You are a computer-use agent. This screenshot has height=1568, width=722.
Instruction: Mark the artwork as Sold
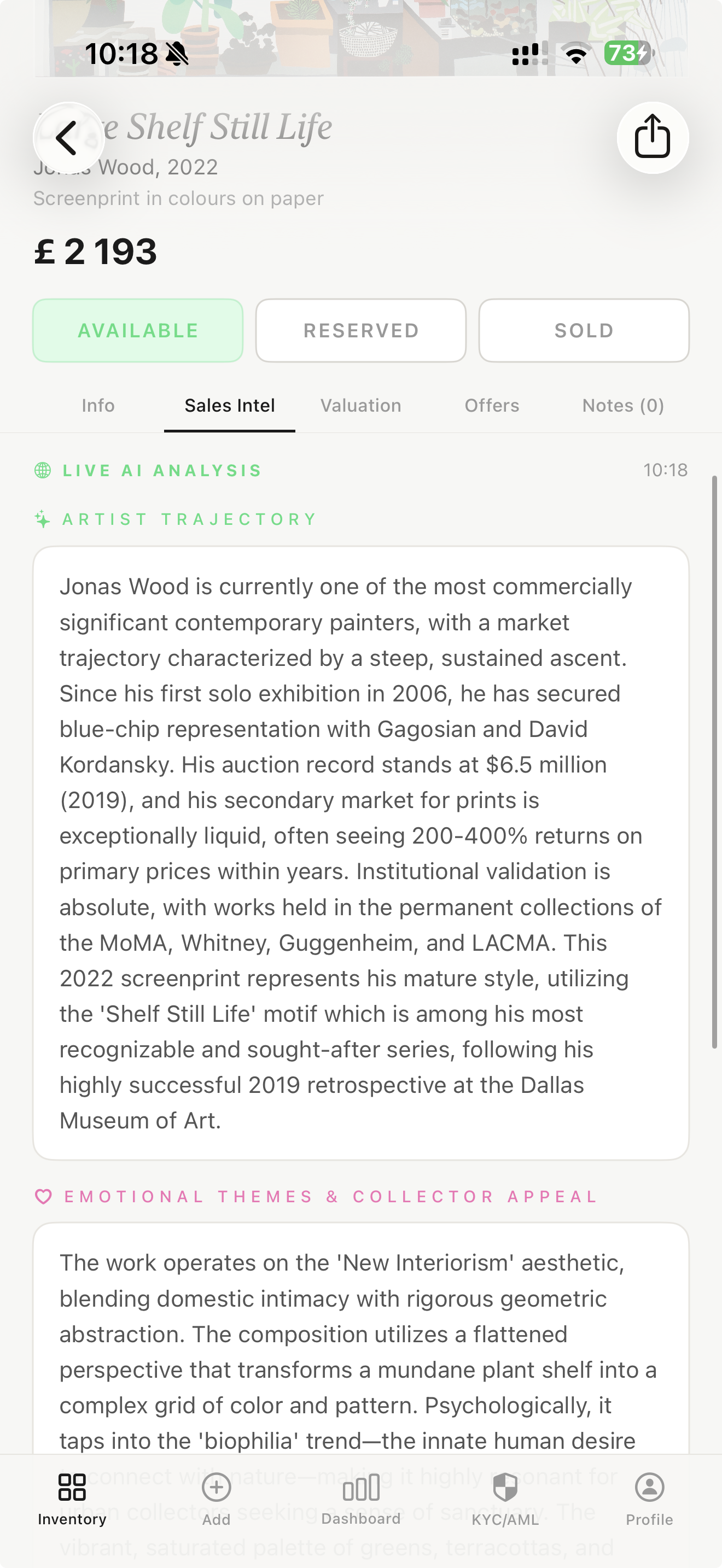point(584,331)
